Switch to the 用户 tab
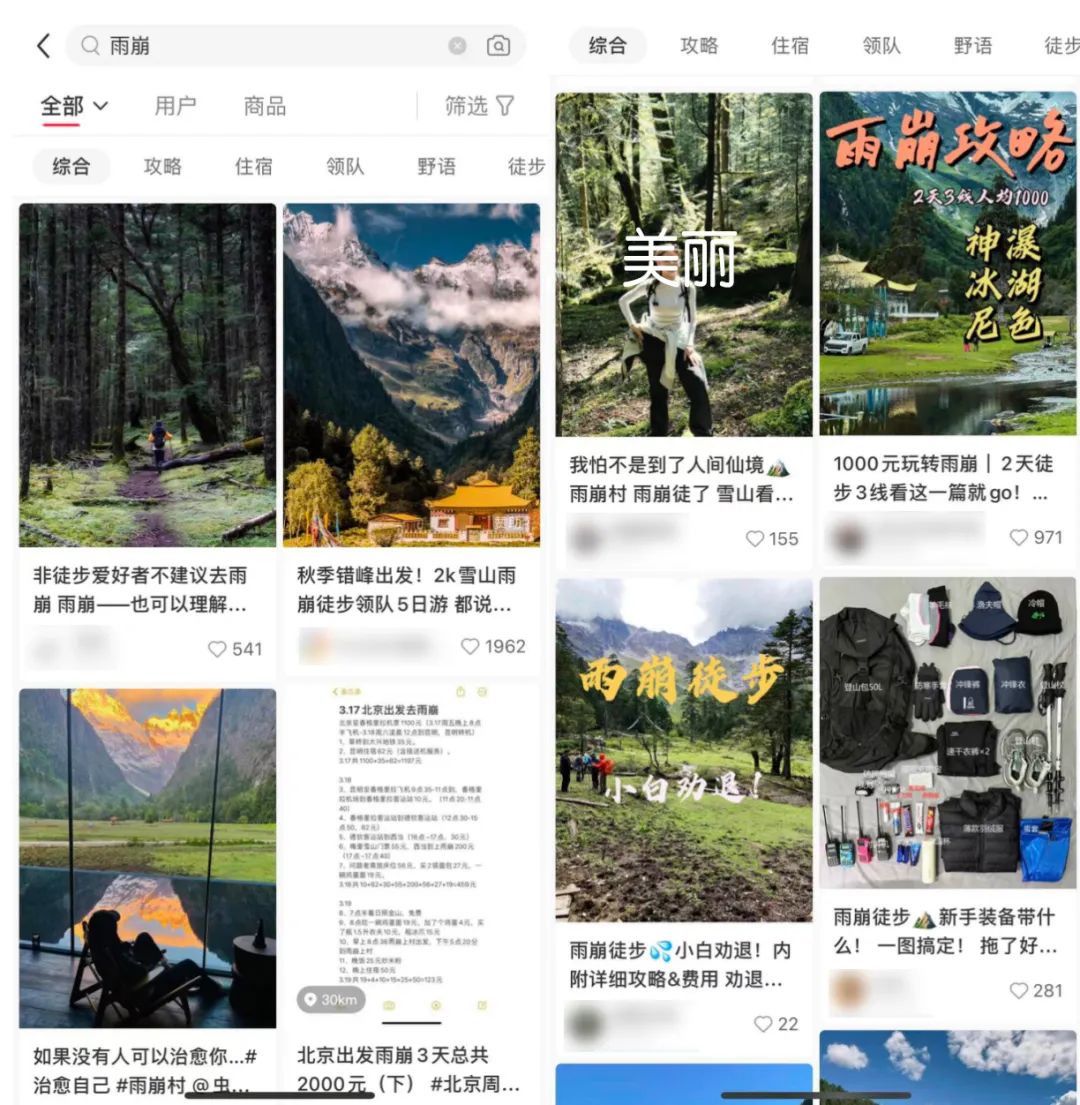This screenshot has width=1080, height=1105. pyautogui.click(x=175, y=106)
